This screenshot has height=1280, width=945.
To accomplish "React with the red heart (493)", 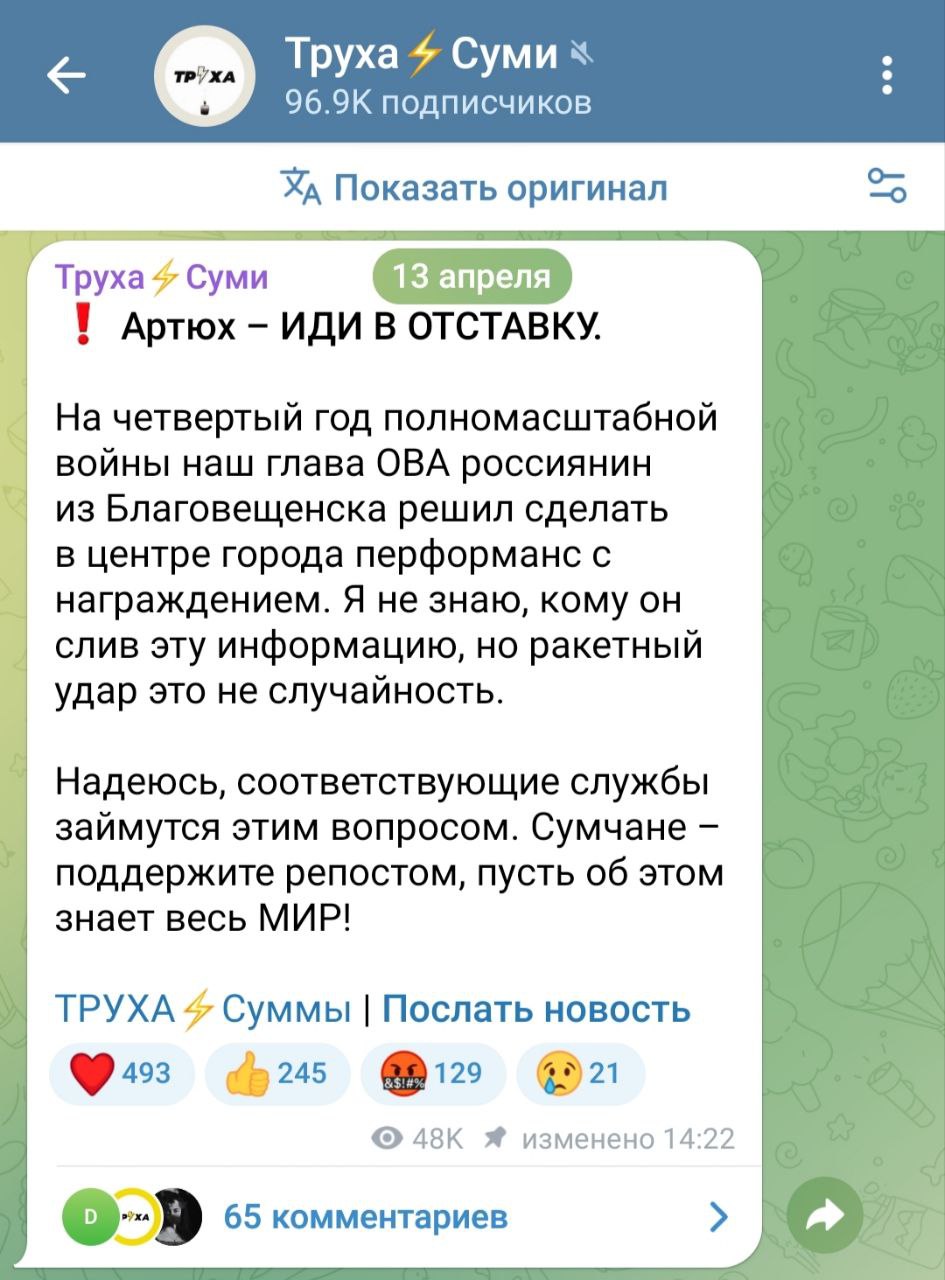I will pyautogui.click(x=121, y=1074).
